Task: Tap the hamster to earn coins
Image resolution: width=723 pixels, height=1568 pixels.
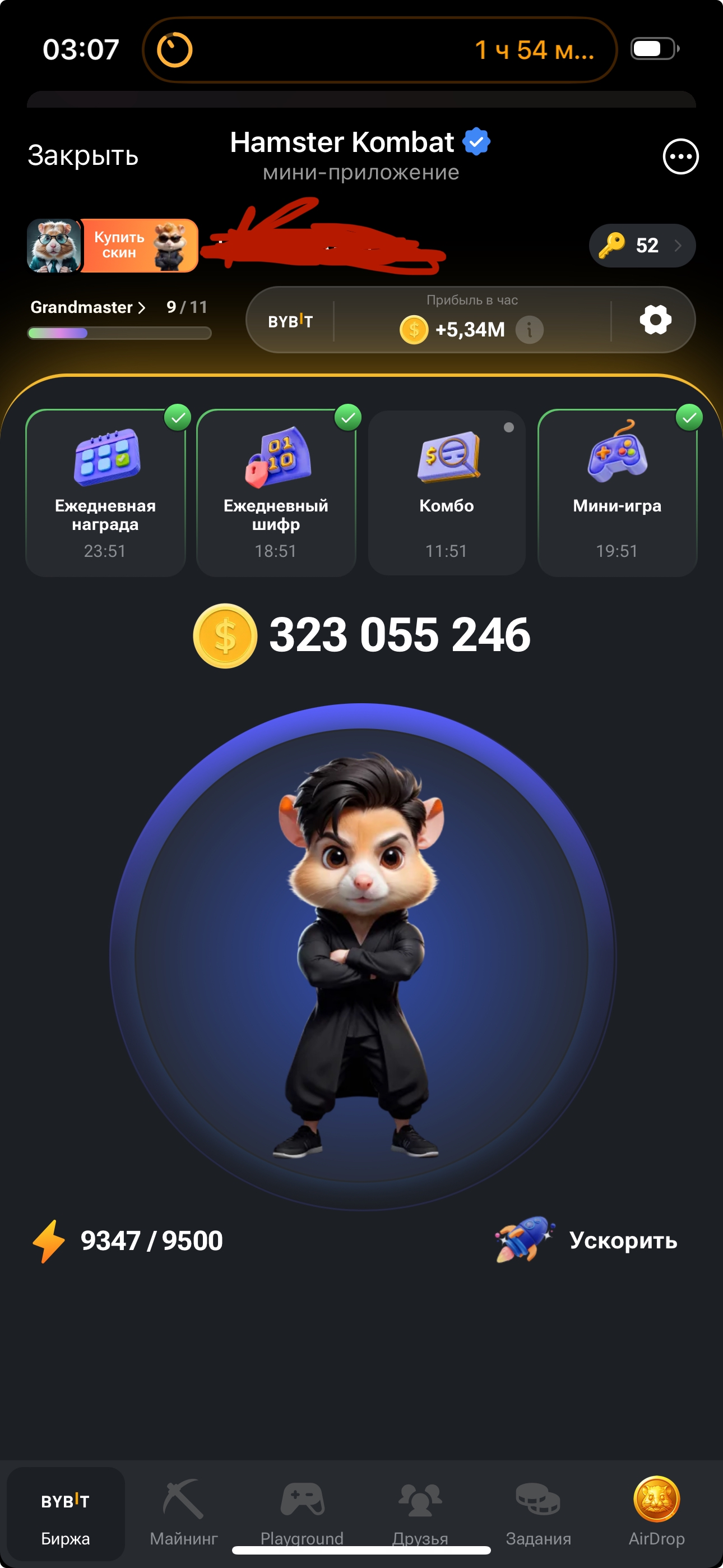Action: click(361, 956)
